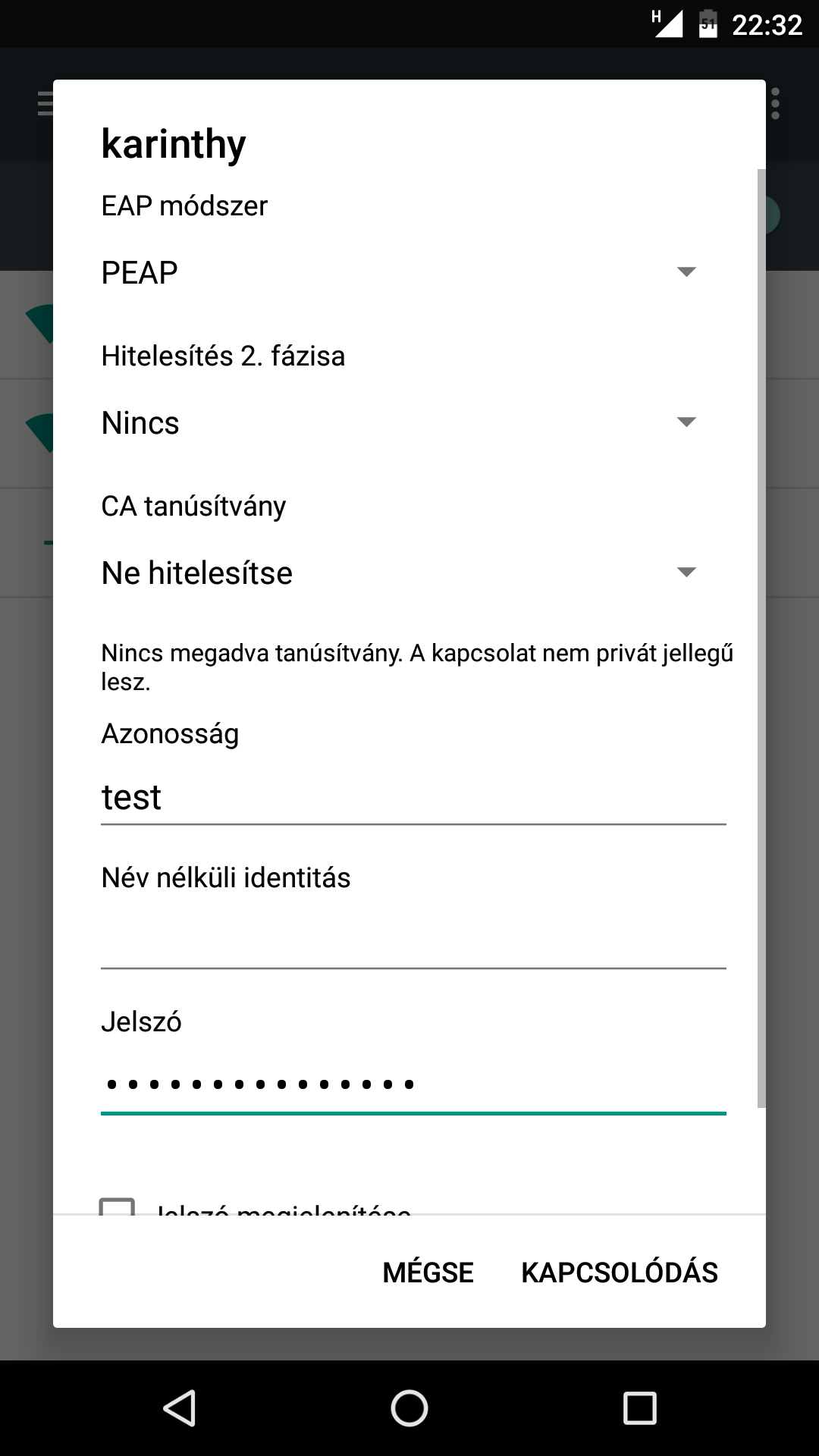The width and height of the screenshot is (819, 1456).
Task: Tap the Jelszó password field
Action: [413, 1084]
